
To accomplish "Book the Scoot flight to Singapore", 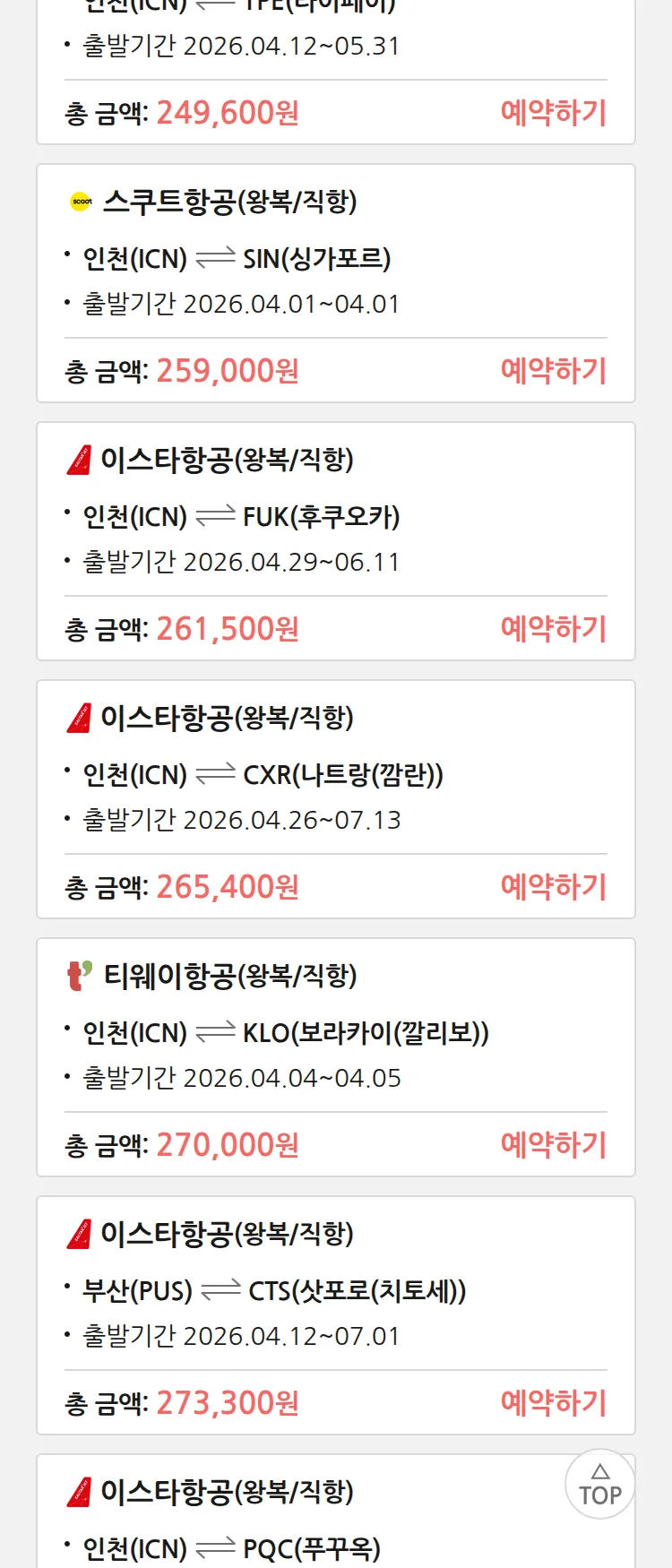I will click(553, 371).
